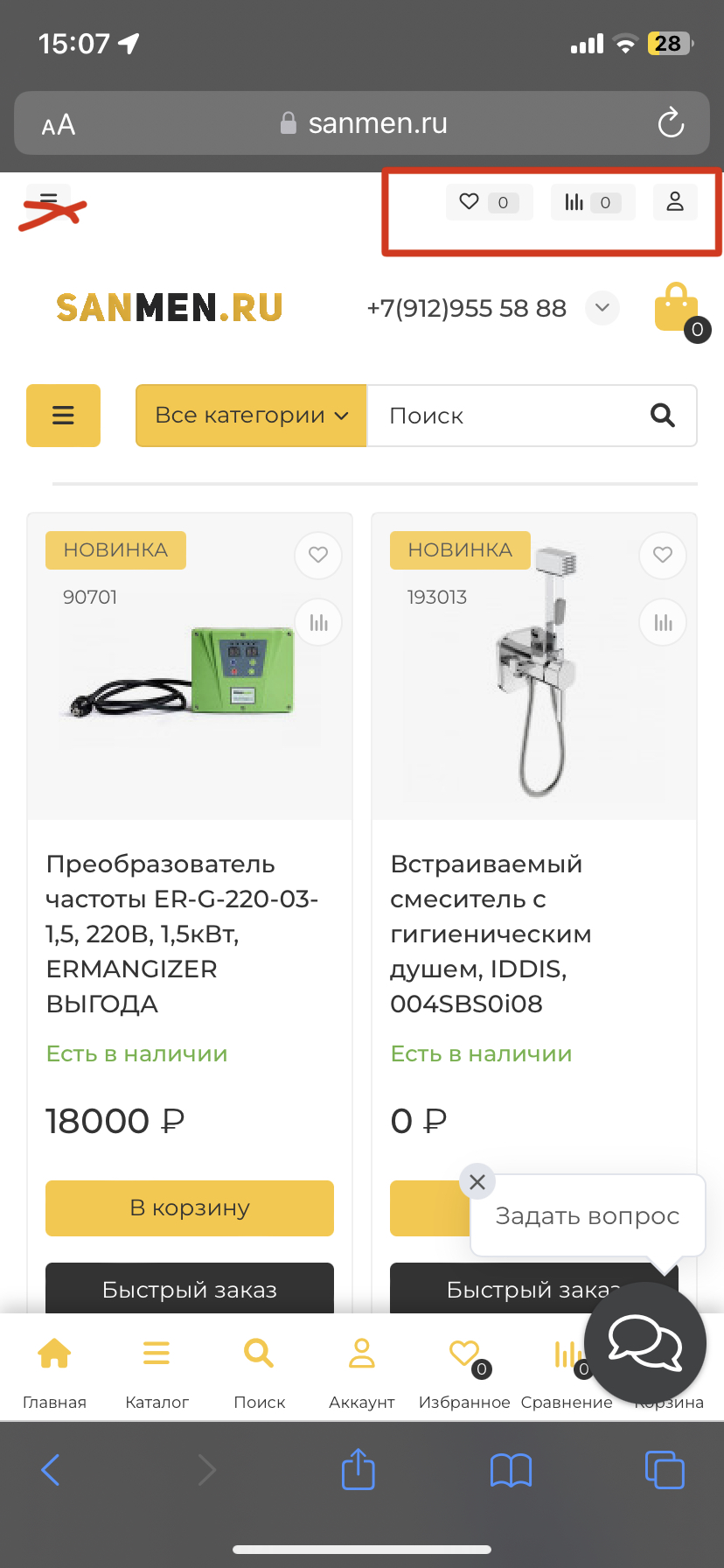Switch to the Каталог bottom tab

point(157,1369)
